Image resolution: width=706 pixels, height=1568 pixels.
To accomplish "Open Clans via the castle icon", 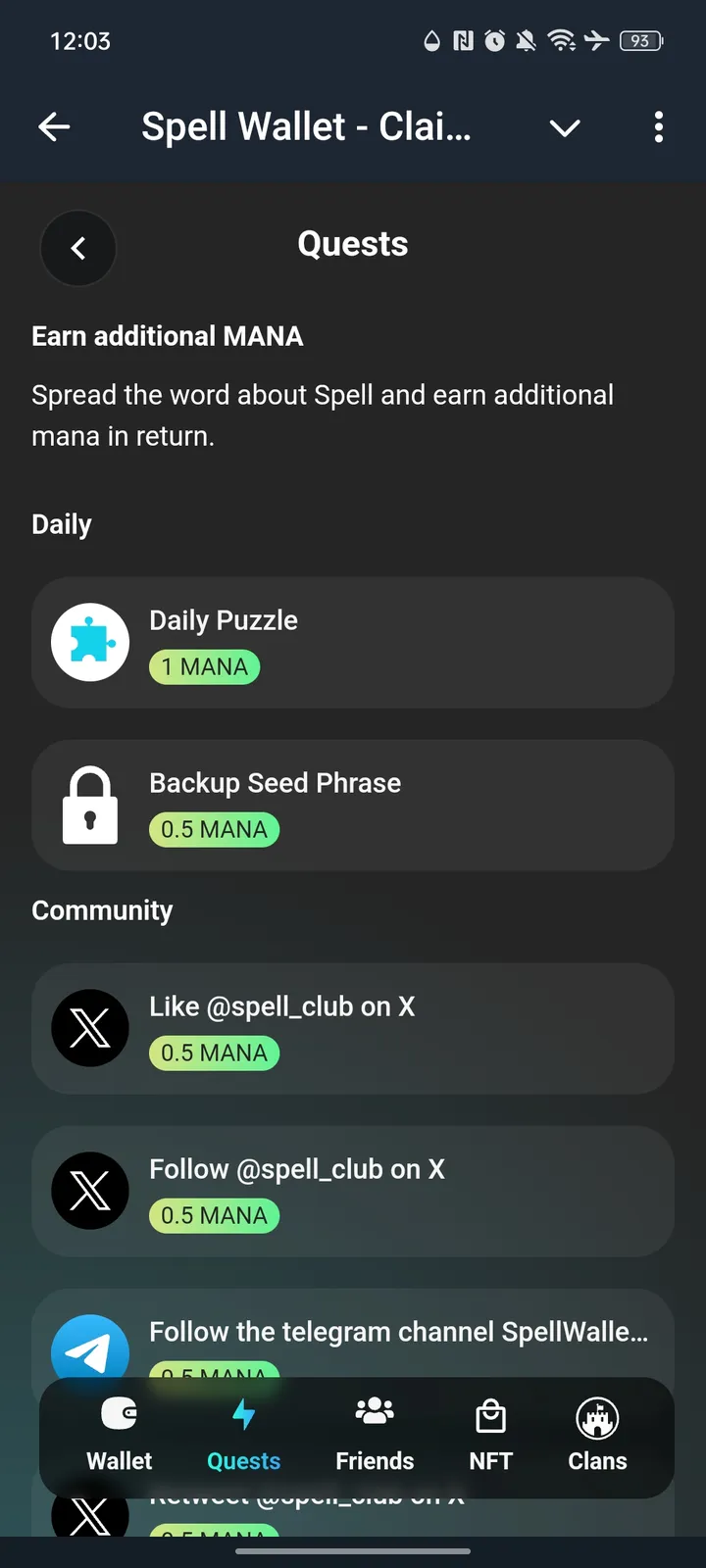I will click(596, 1414).
